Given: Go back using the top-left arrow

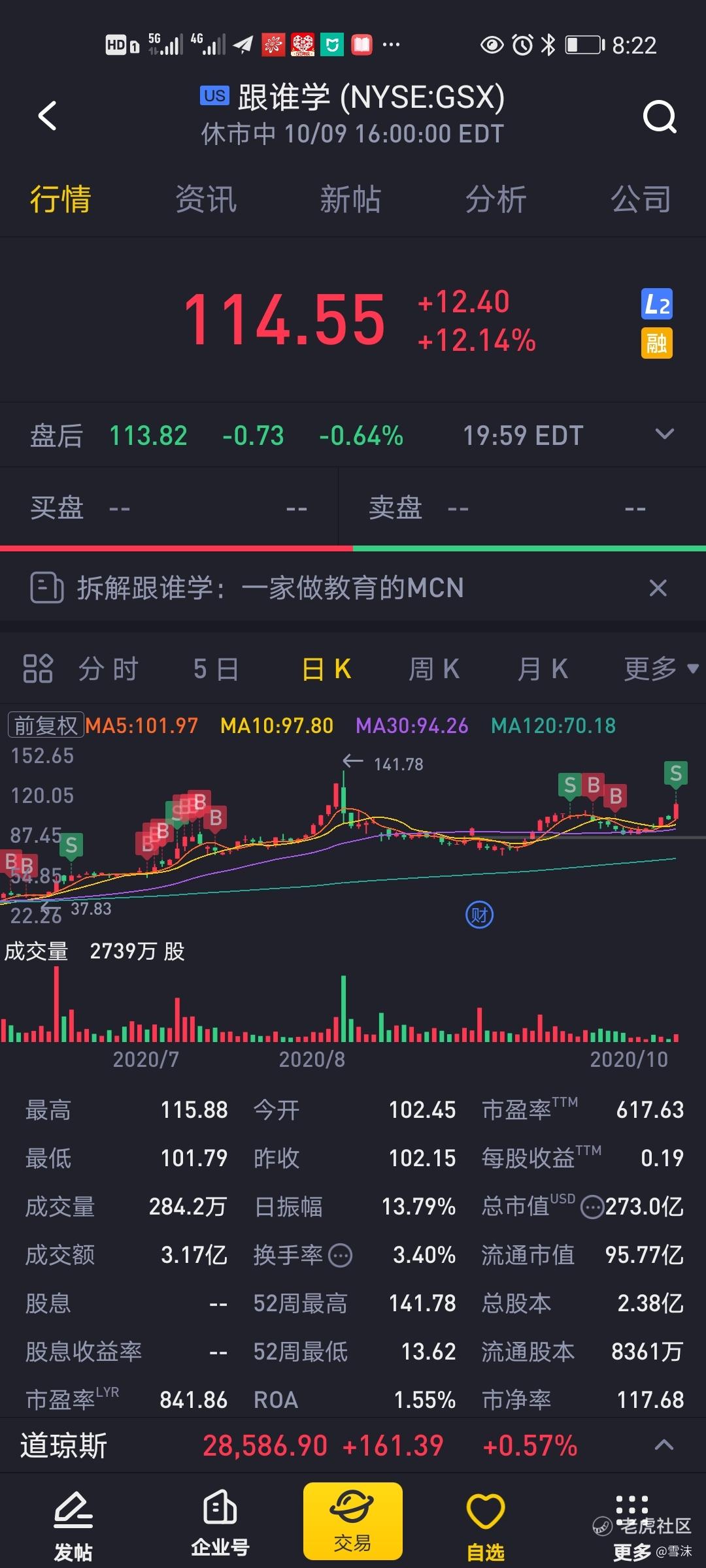Looking at the screenshot, I should 48,116.
